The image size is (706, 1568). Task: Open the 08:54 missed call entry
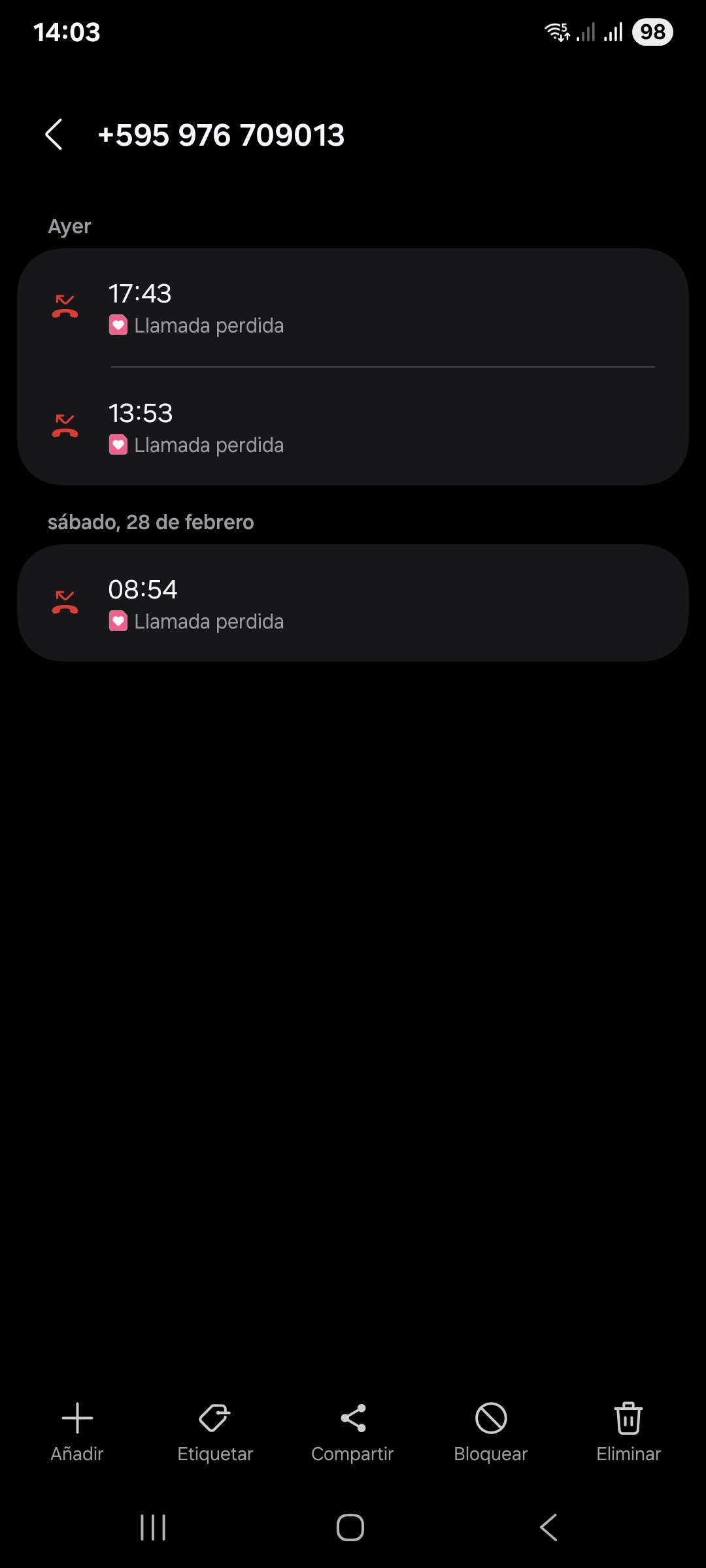coord(353,603)
